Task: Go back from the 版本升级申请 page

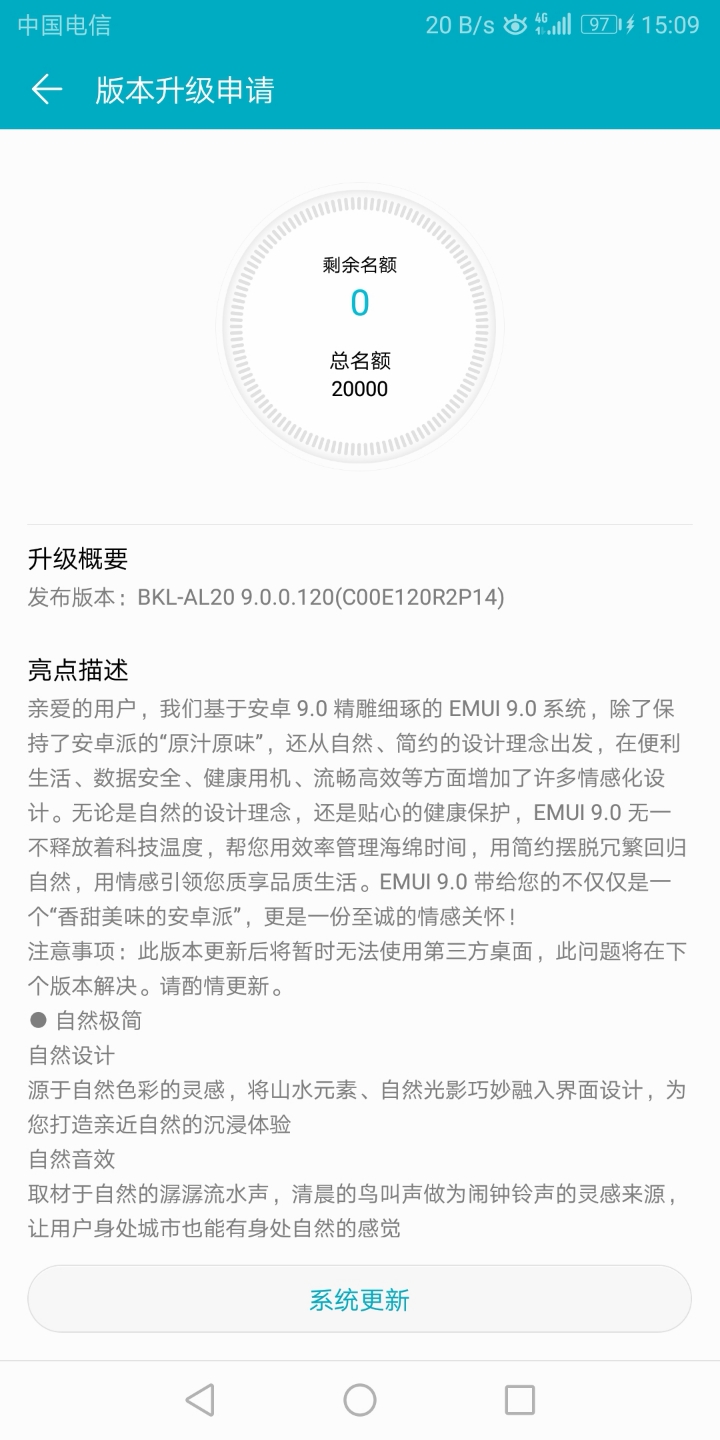Action: 47,90
